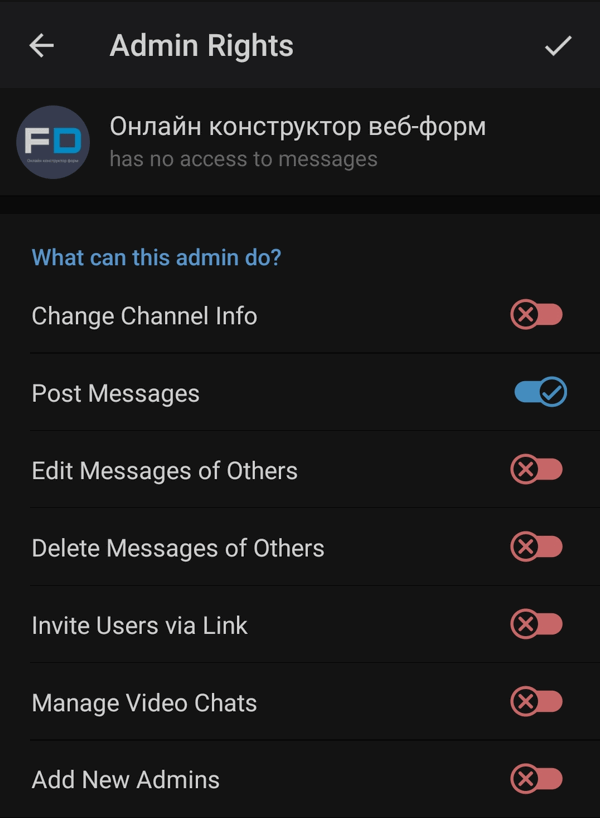Screen dimensions: 600x818
Task: Toggle Edit Messages of Others
Action: (x=538, y=470)
